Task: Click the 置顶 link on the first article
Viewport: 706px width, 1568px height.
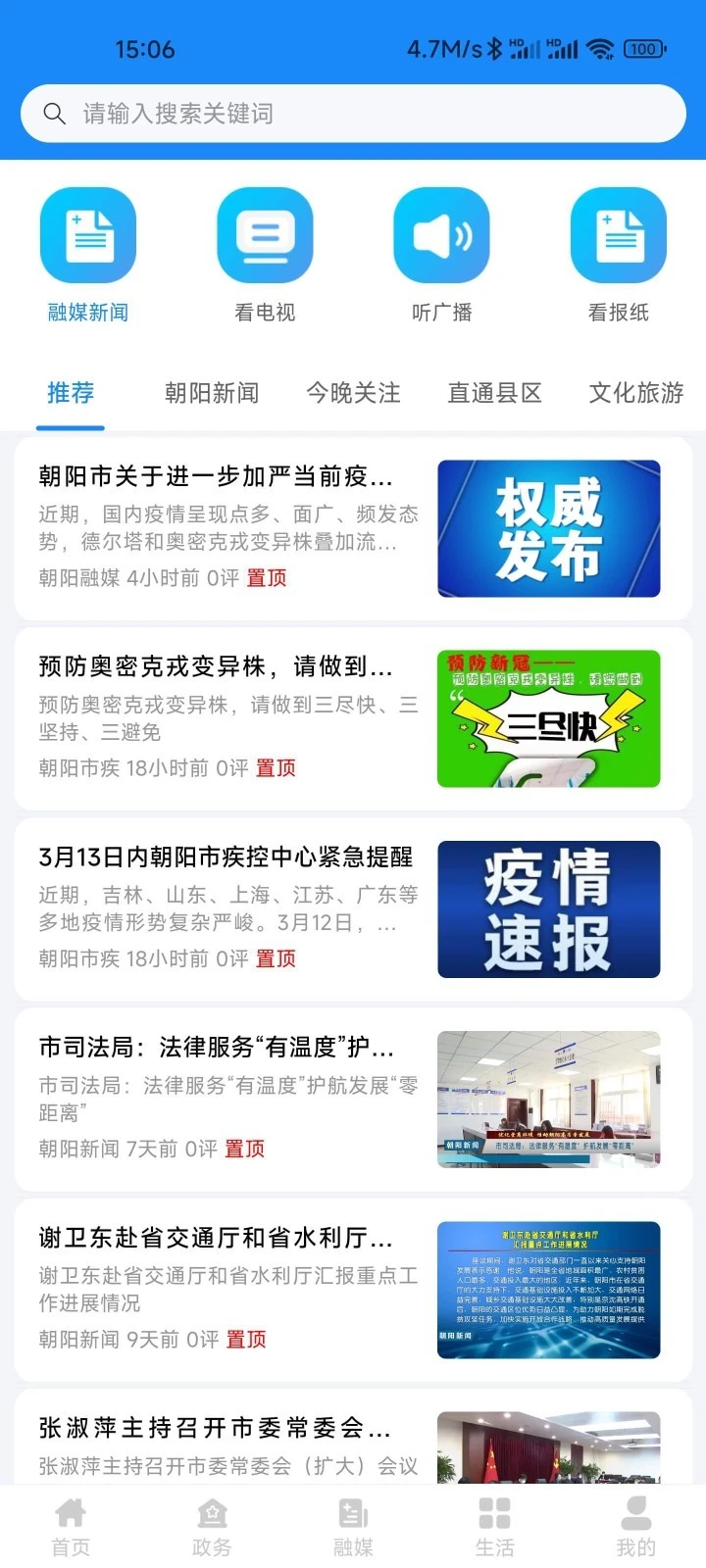Action: point(266,578)
